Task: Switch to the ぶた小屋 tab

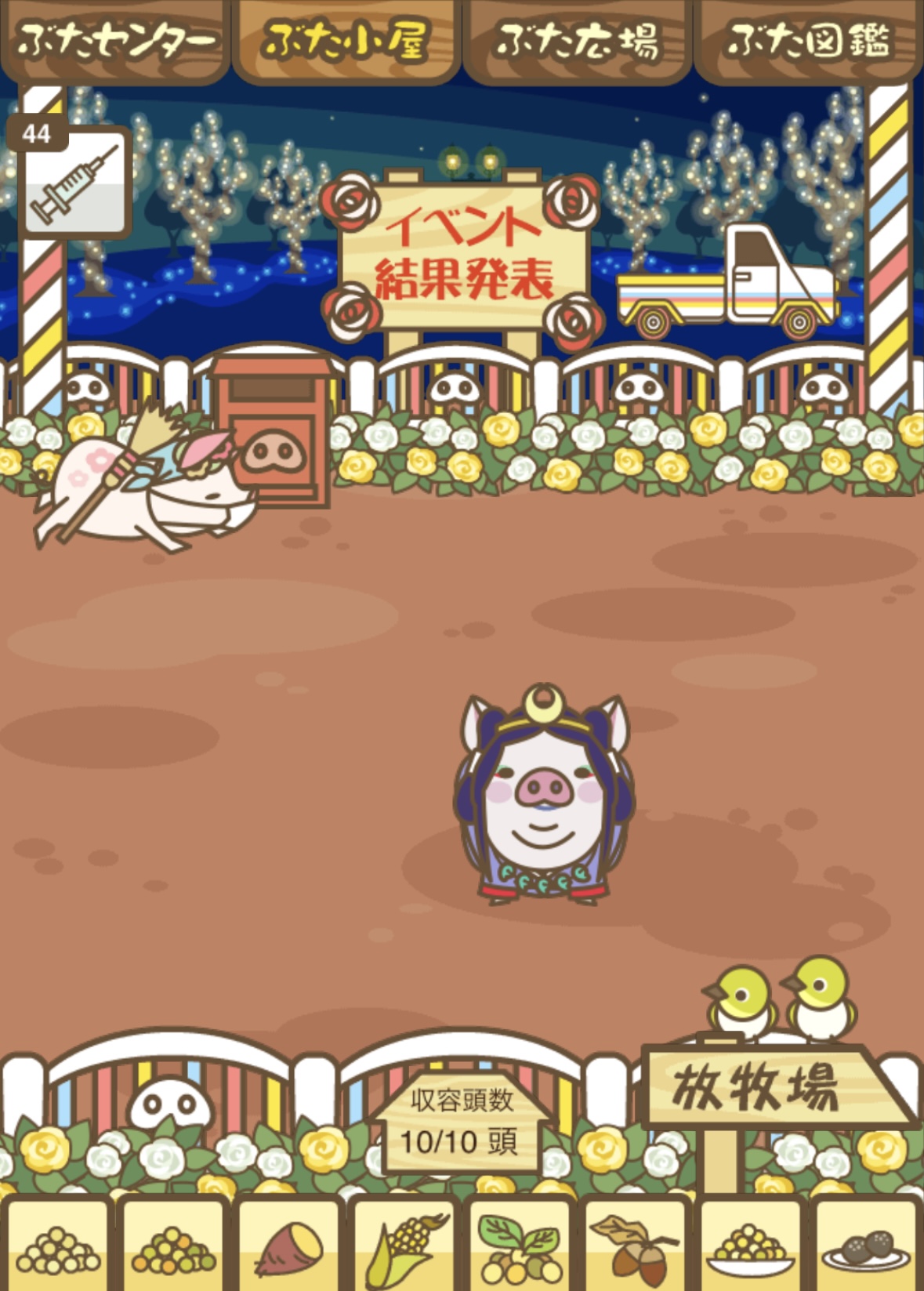Action: (346, 41)
